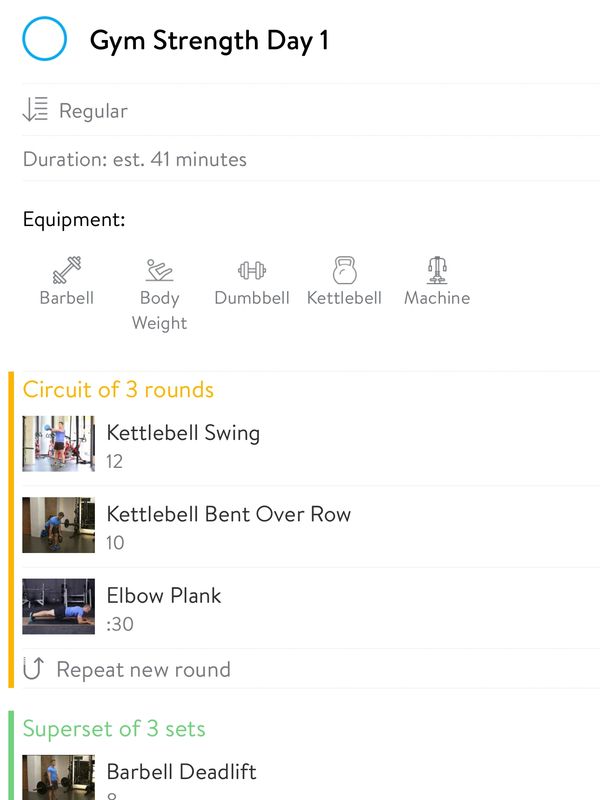Mark Gym Strength Day 1 as complete
600x800 pixels.
pos(44,40)
